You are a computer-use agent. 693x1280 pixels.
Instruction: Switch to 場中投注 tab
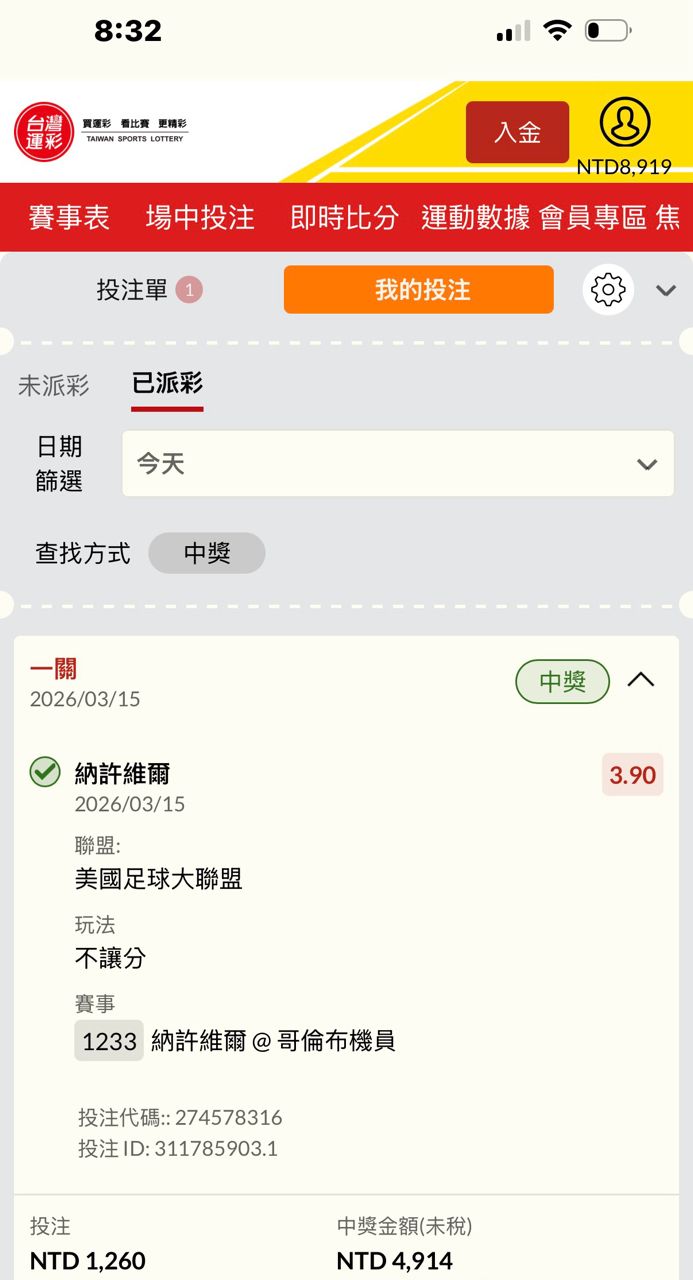point(200,217)
